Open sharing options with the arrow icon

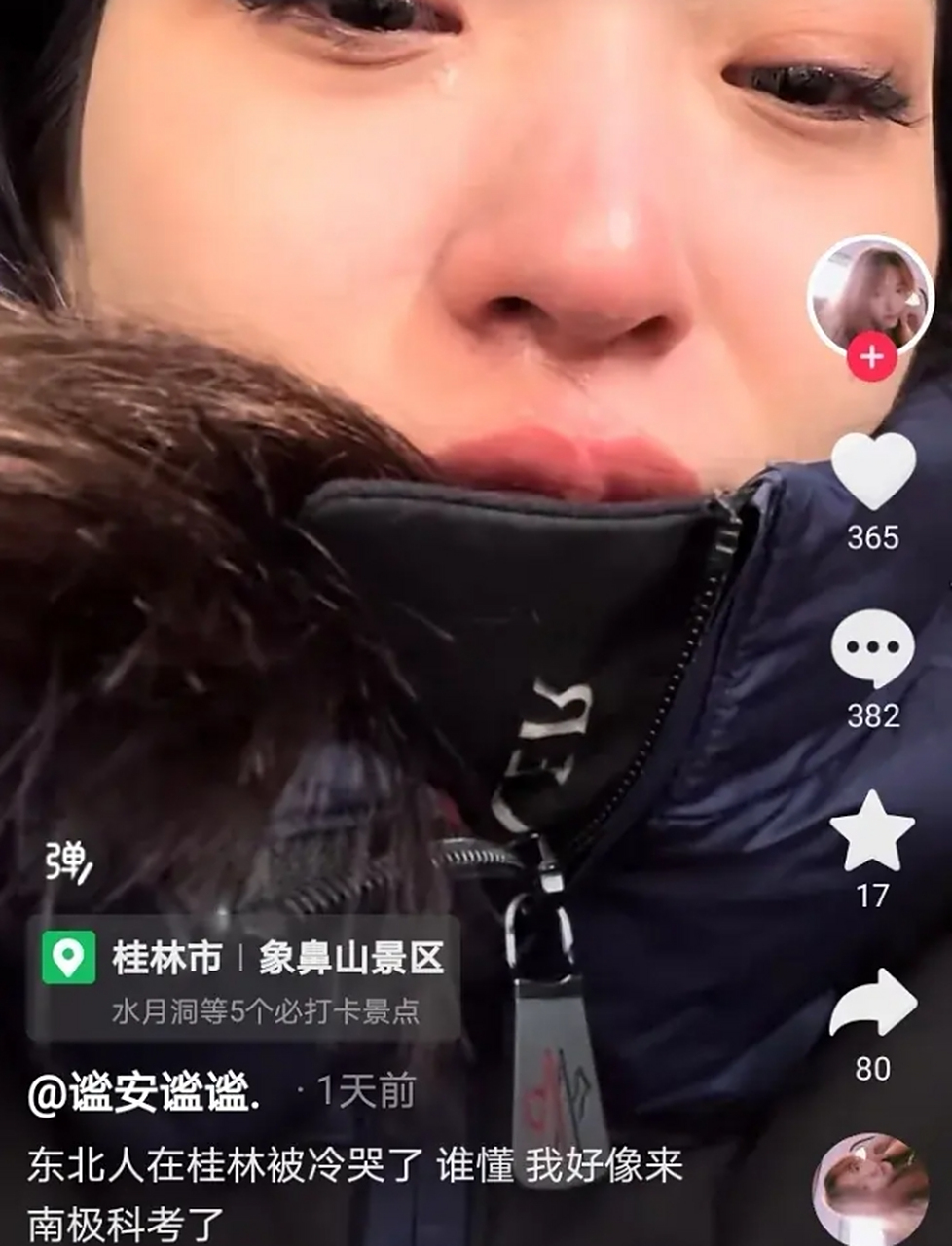point(875,1002)
